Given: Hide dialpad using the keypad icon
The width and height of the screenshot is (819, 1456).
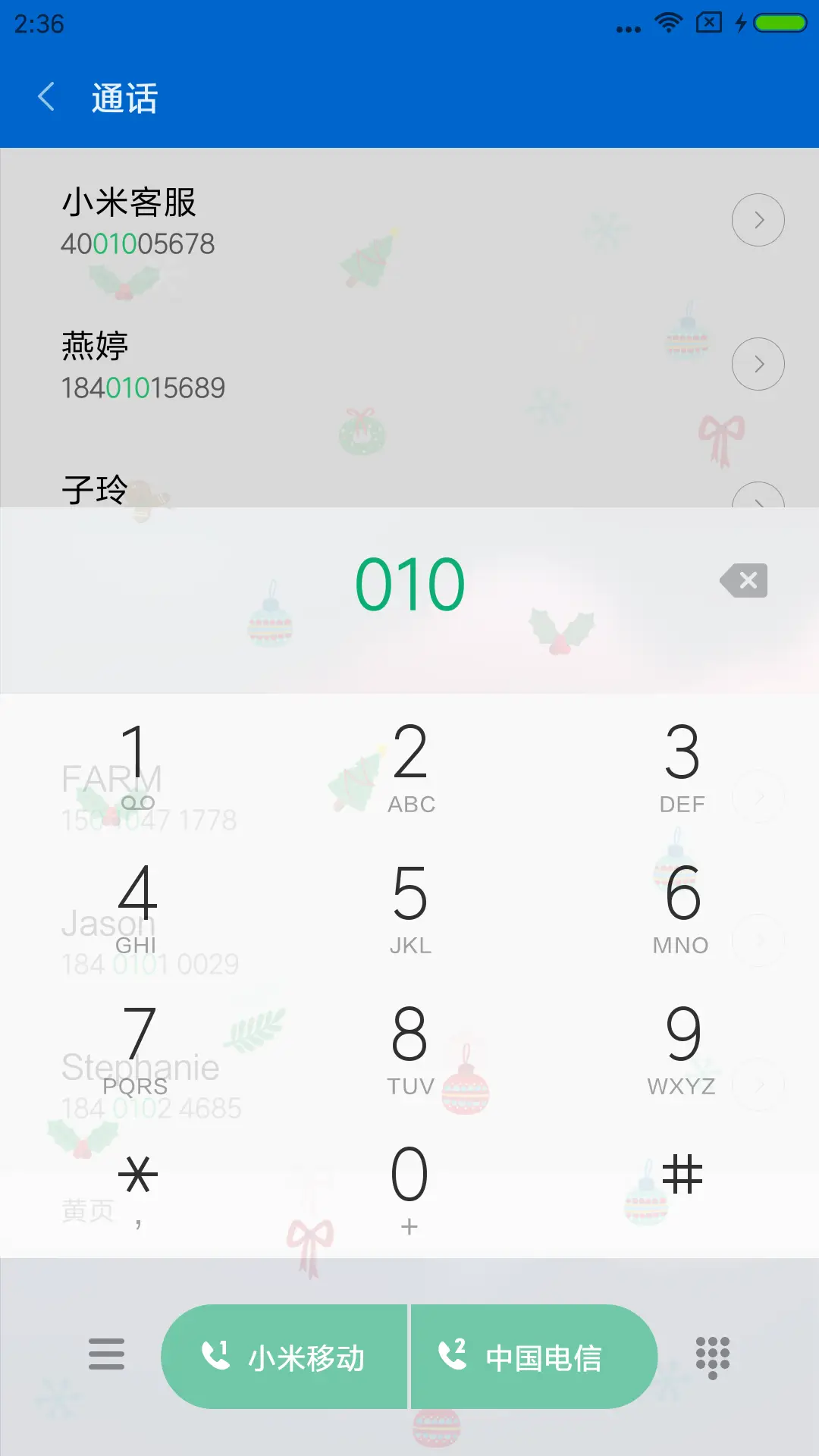Looking at the screenshot, I should tap(714, 1355).
